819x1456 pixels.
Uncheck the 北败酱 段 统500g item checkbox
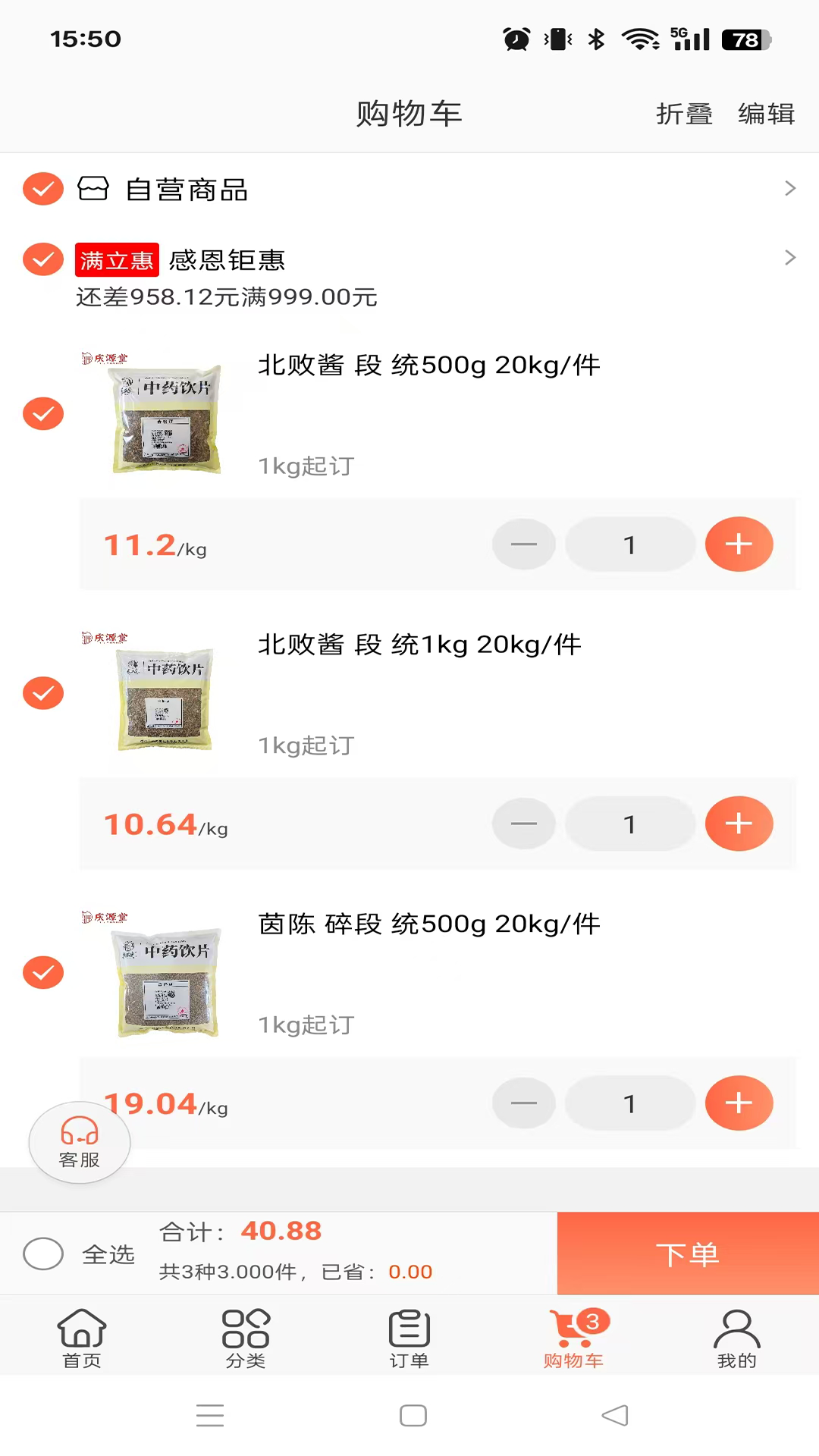tap(43, 413)
